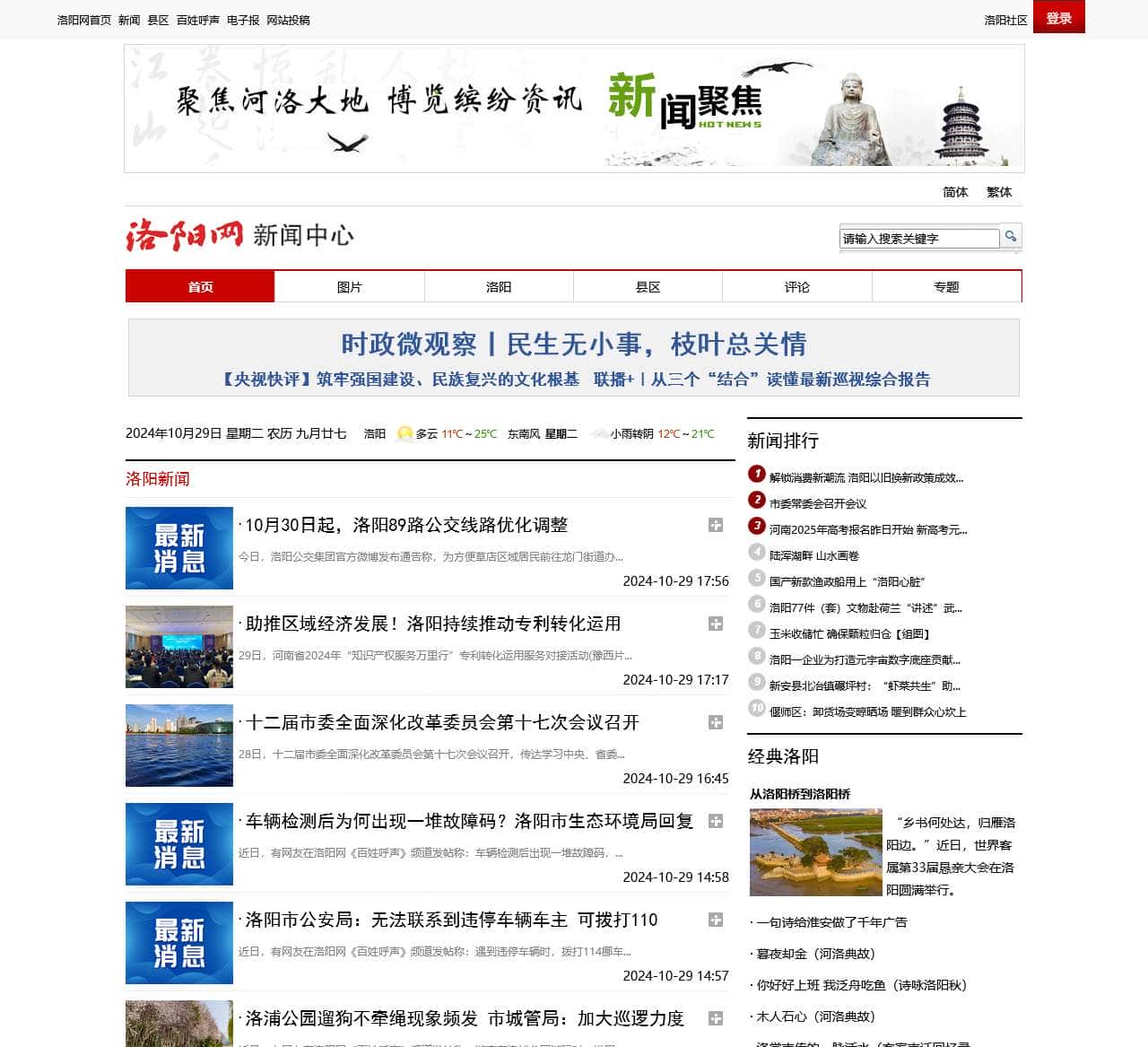Viewport: 1148px width, 1047px height.
Task: Open the 电子报 top link
Action: pos(243,20)
